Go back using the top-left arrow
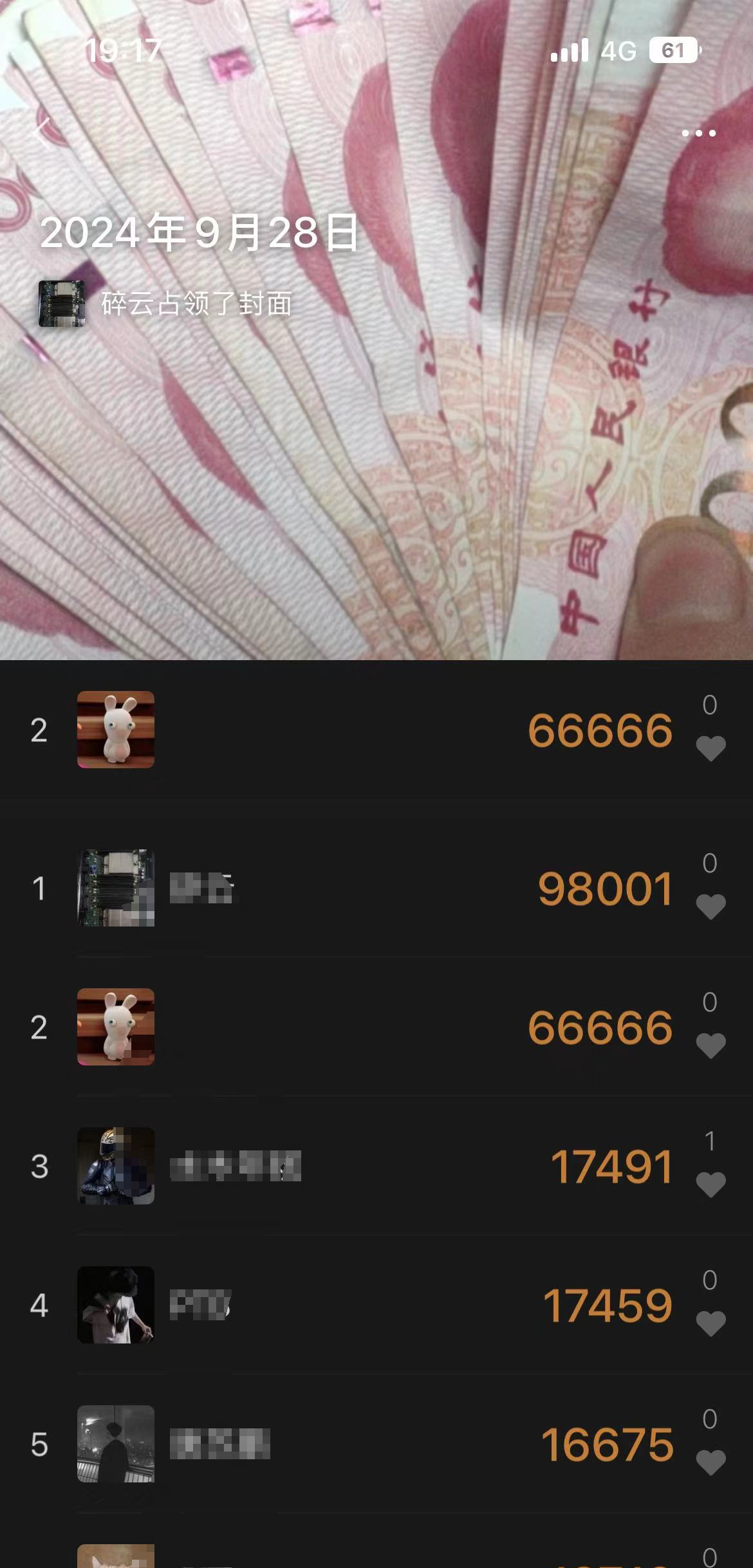Screen dimensions: 753x1568 (x=42, y=132)
